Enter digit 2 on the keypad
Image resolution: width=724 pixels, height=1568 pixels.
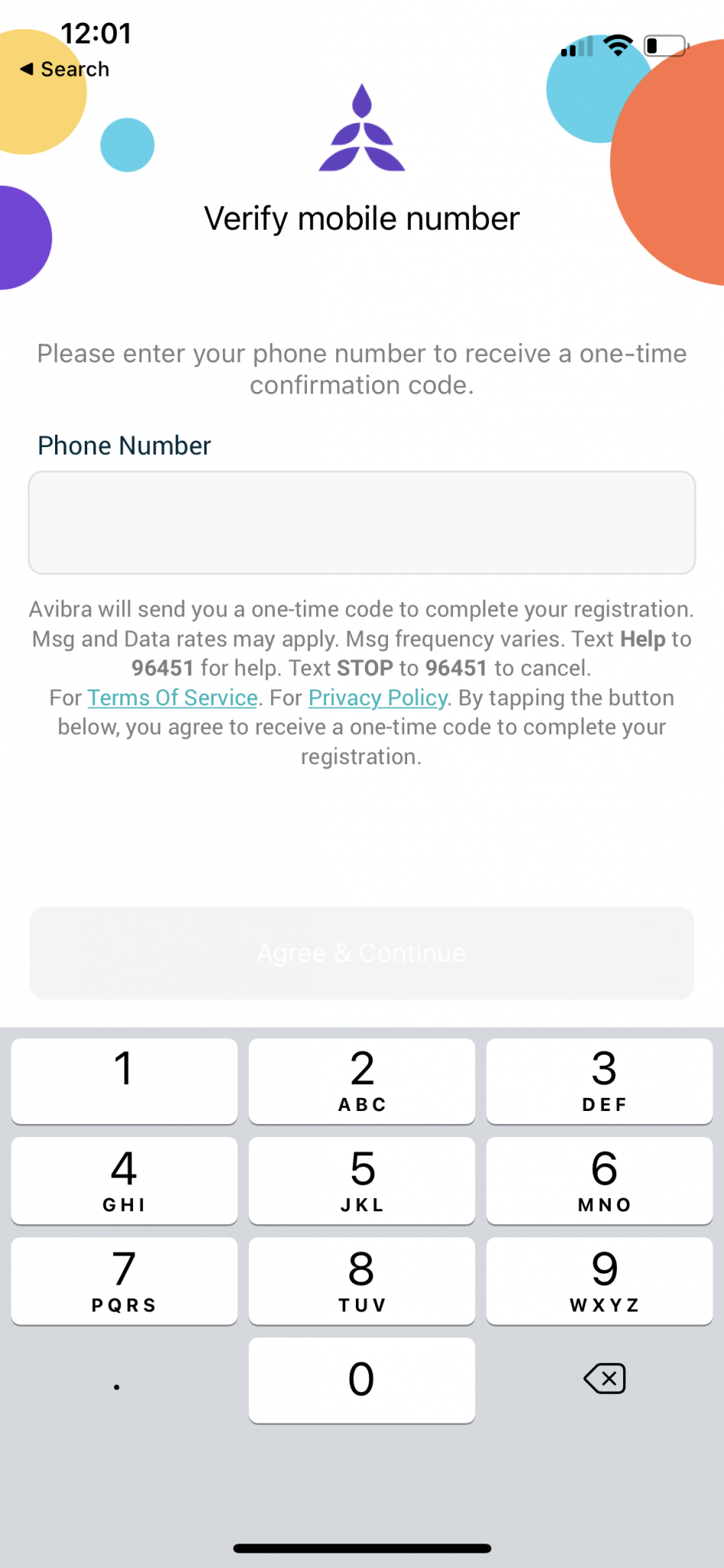tap(362, 1081)
